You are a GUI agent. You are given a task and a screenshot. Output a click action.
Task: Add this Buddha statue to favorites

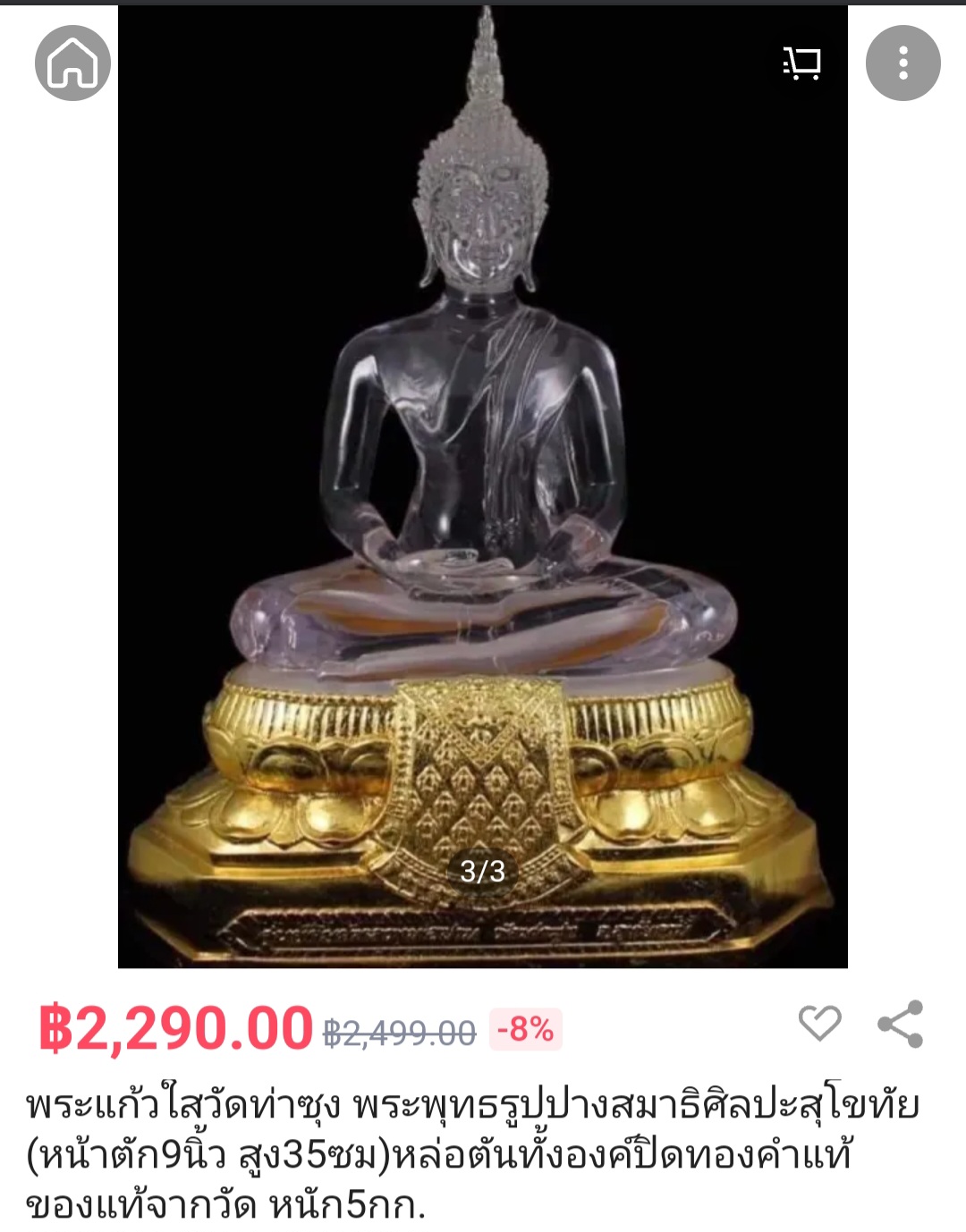[x=819, y=1023]
